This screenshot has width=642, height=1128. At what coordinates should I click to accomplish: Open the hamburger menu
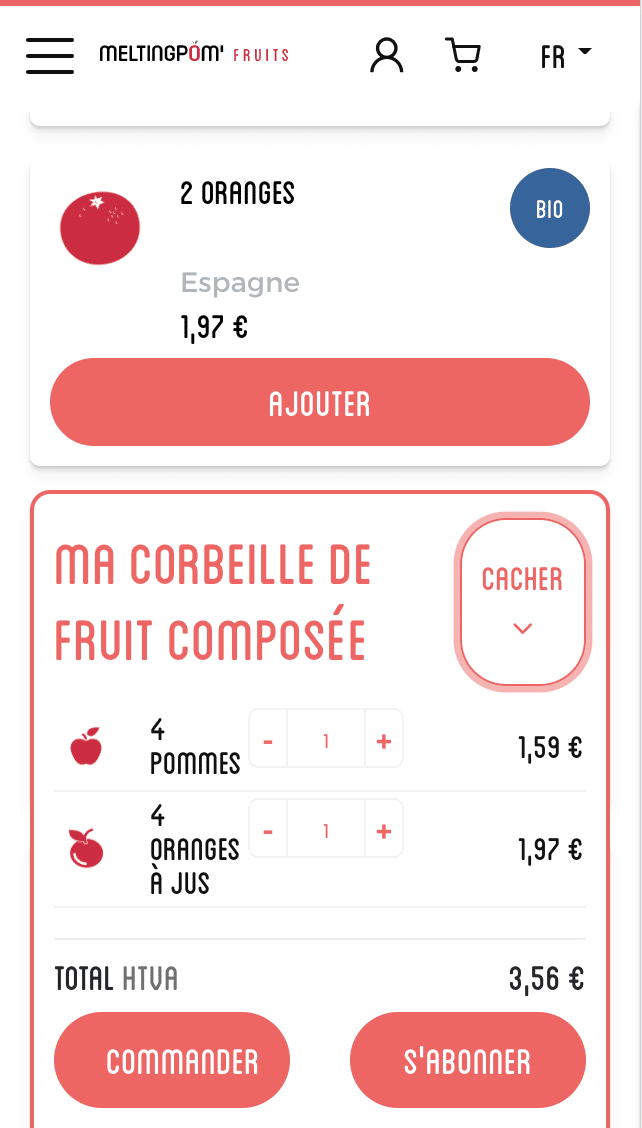pyautogui.click(x=50, y=55)
